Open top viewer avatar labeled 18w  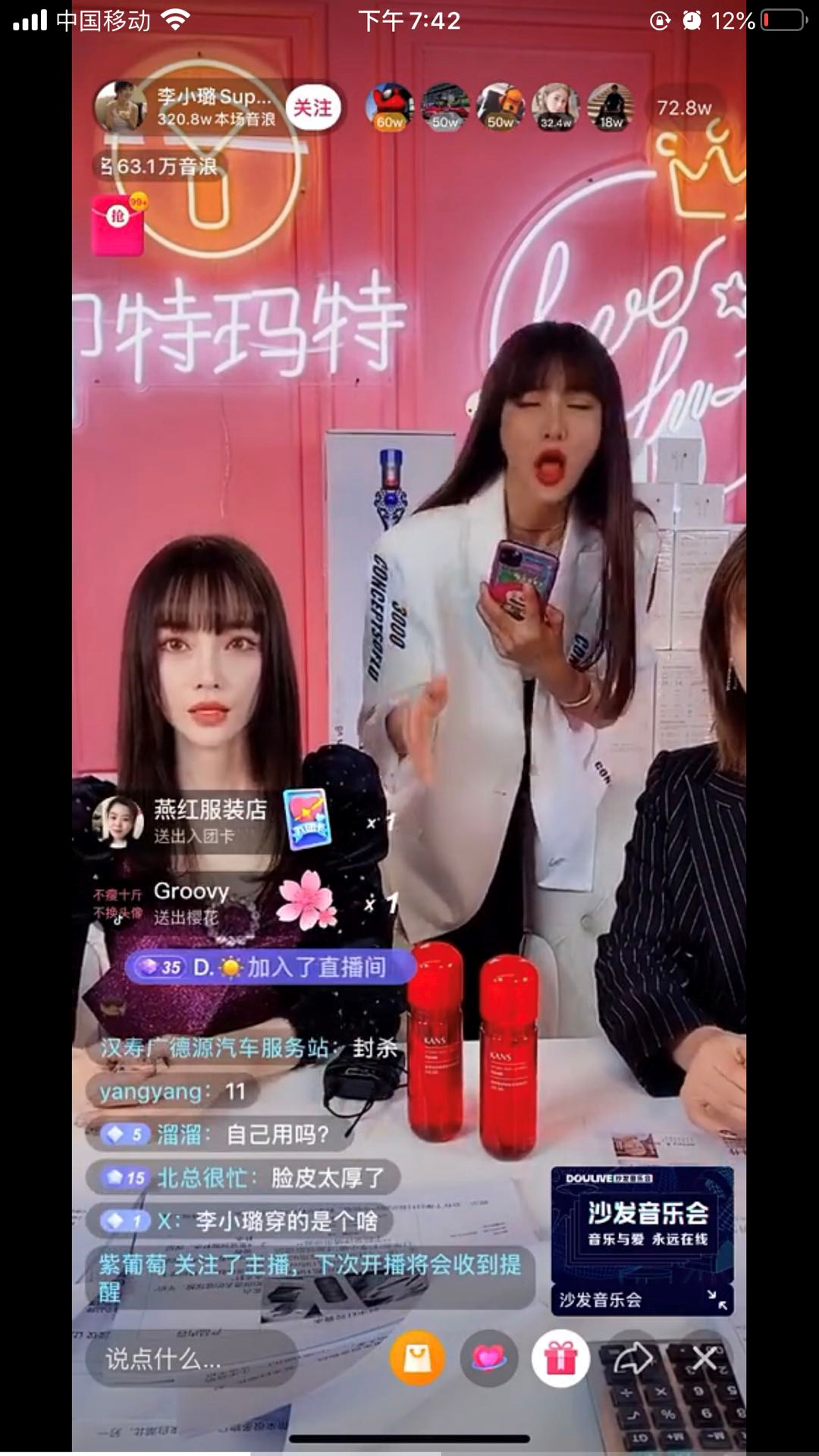pos(611,107)
